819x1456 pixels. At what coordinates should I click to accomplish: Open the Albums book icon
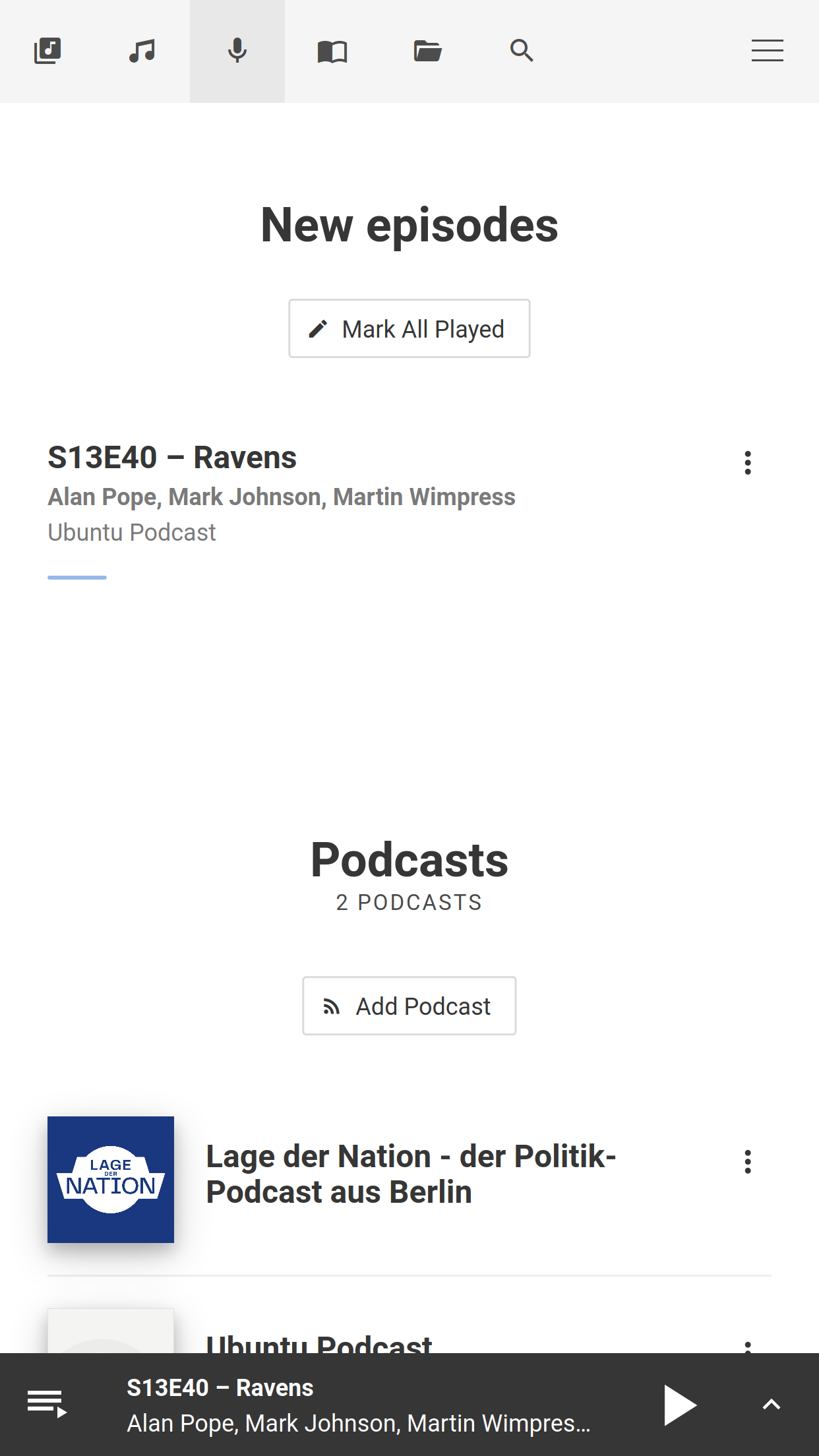point(332,50)
